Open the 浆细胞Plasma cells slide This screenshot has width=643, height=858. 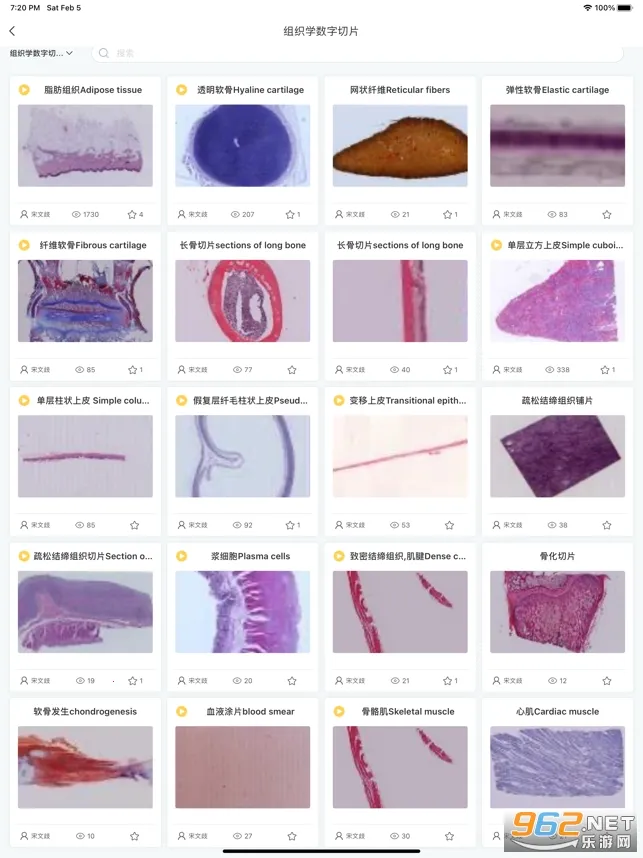tap(242, 612)
